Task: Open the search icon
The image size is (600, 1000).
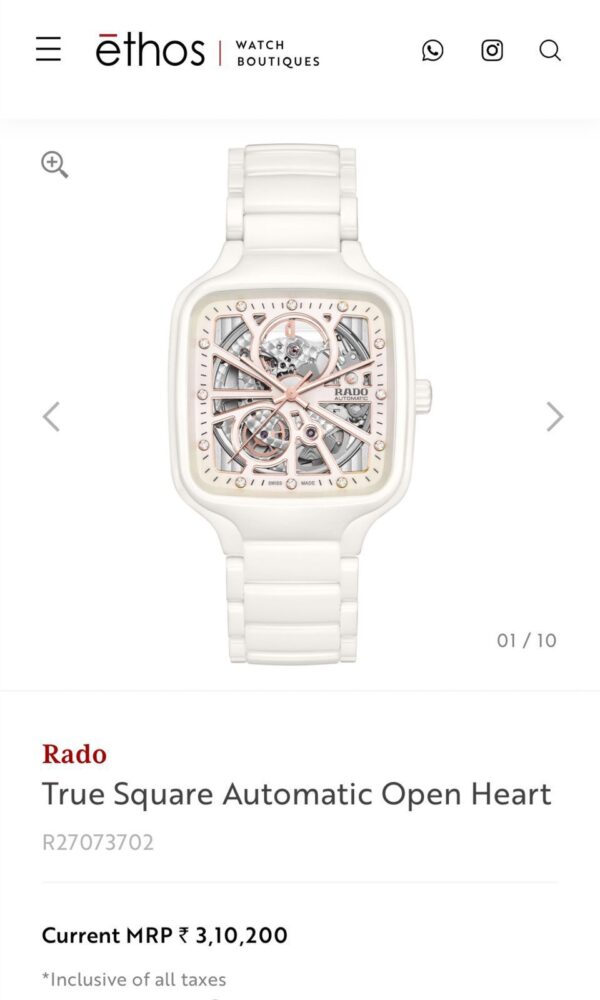Action: 550,50
